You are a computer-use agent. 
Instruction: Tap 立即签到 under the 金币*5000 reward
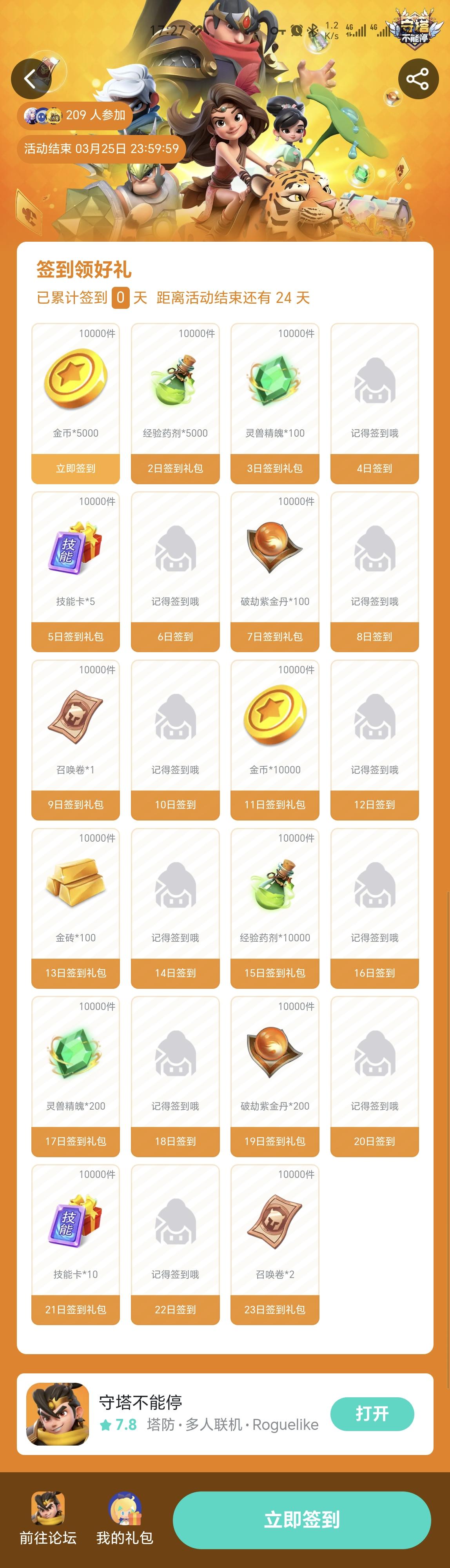pyautogui.click(x=75, y=468)
